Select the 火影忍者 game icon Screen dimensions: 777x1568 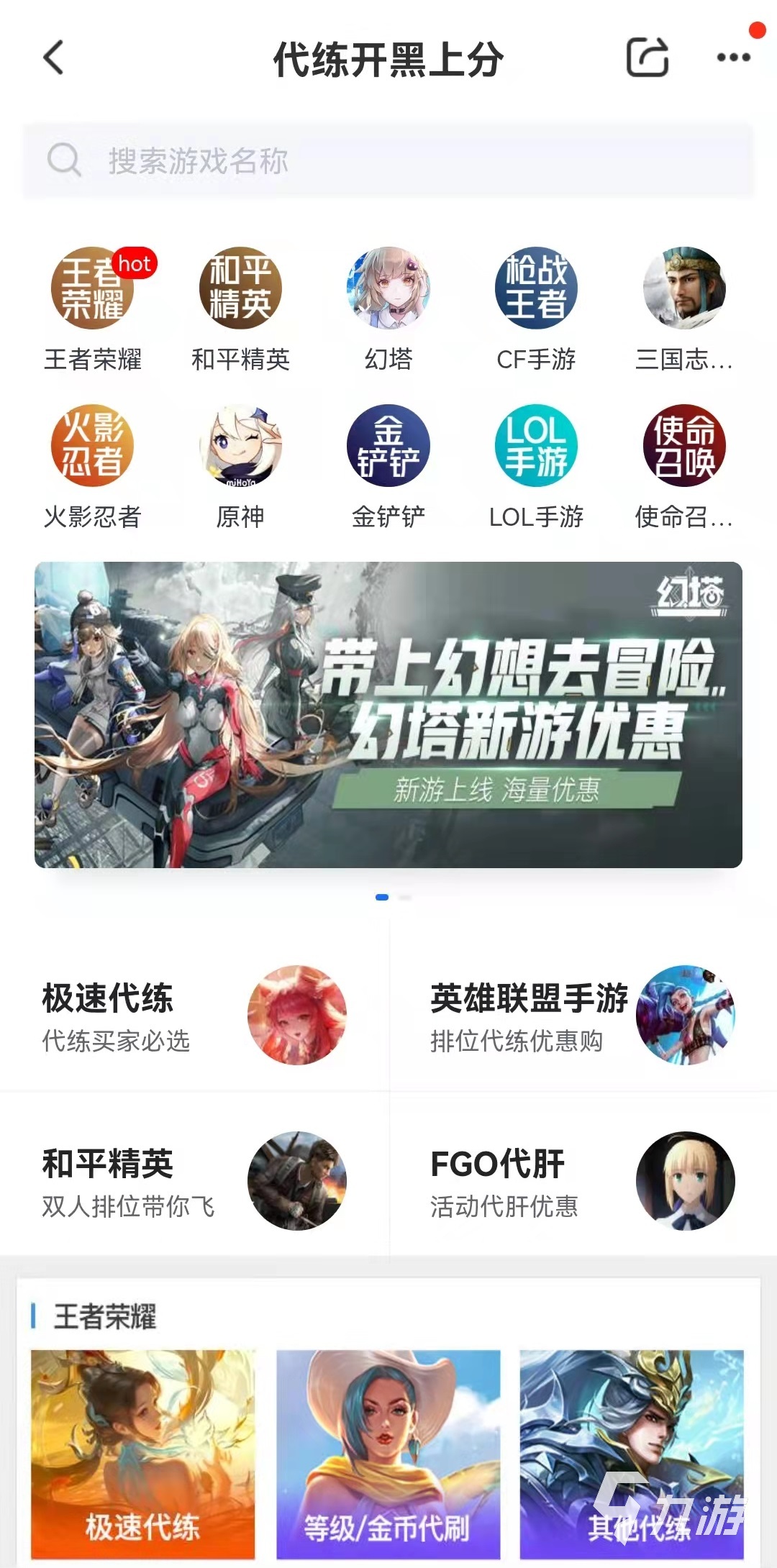93,446
